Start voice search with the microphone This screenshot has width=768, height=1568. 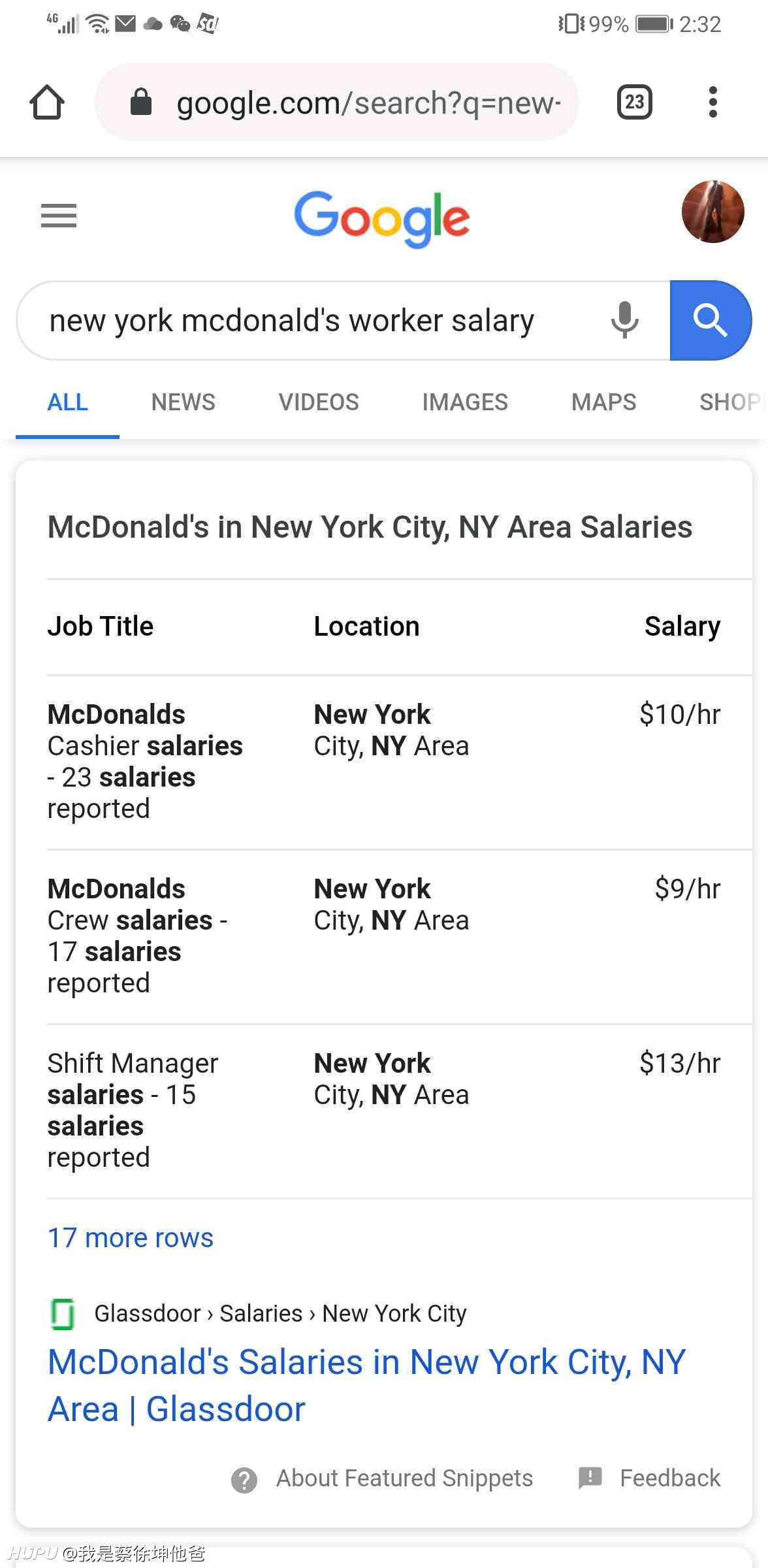[624, 320]
